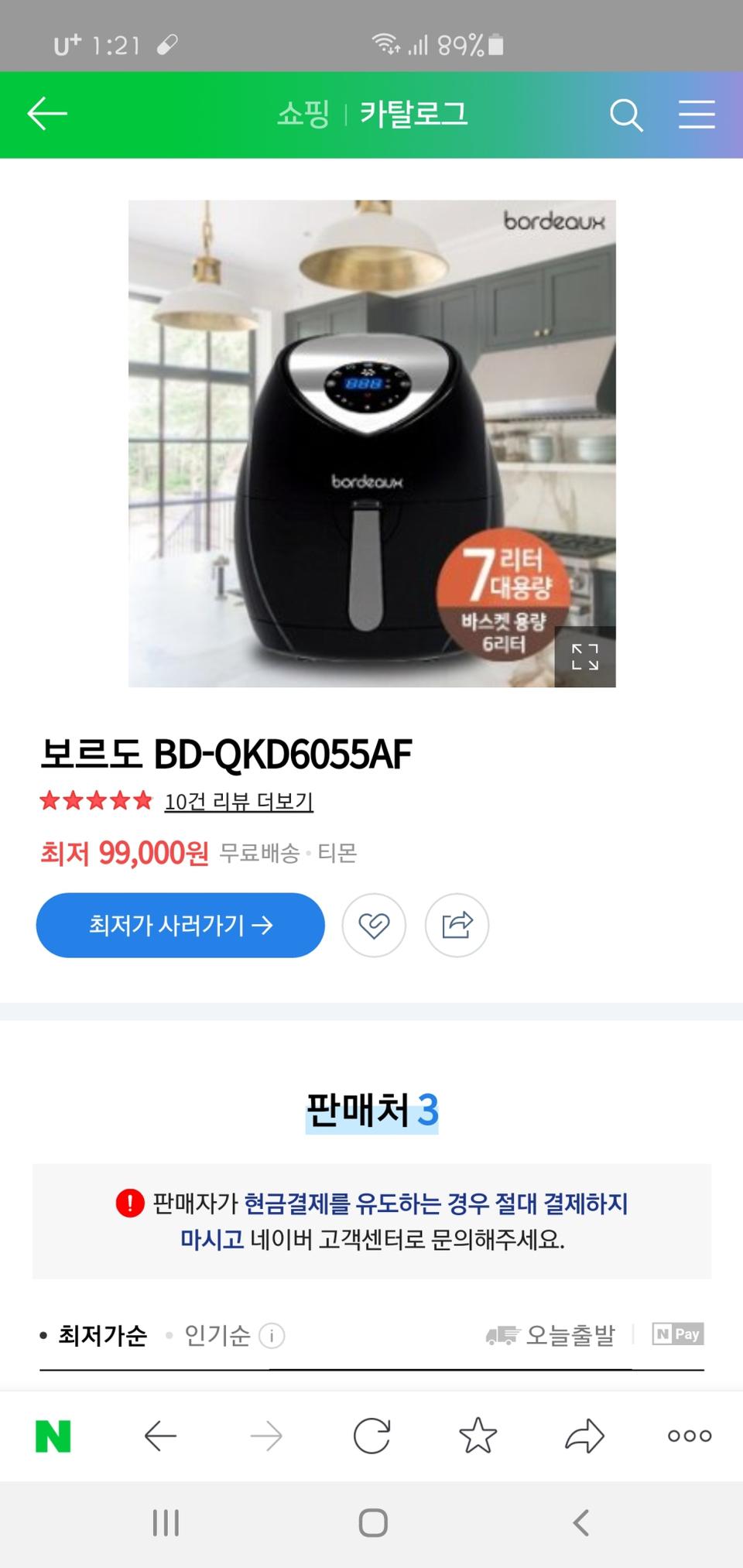743x1568 pixels.
Task: Enable the 오늘출발 delivery filter
Action: click(553, 1331)
